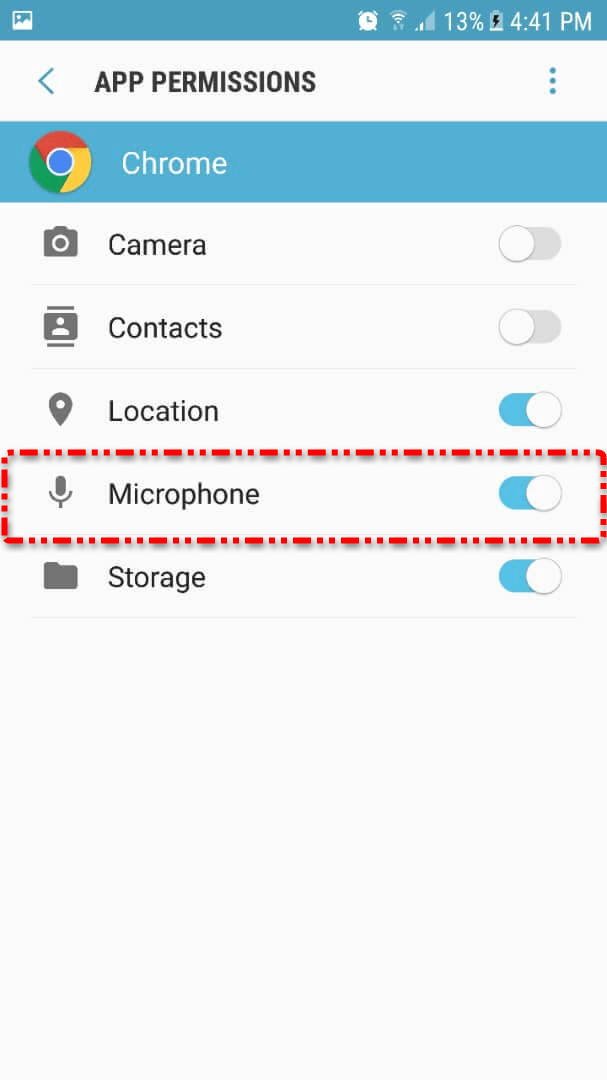The image size is (607, 1080).
Task: Disable the Location permission
Action: (530, 410)
